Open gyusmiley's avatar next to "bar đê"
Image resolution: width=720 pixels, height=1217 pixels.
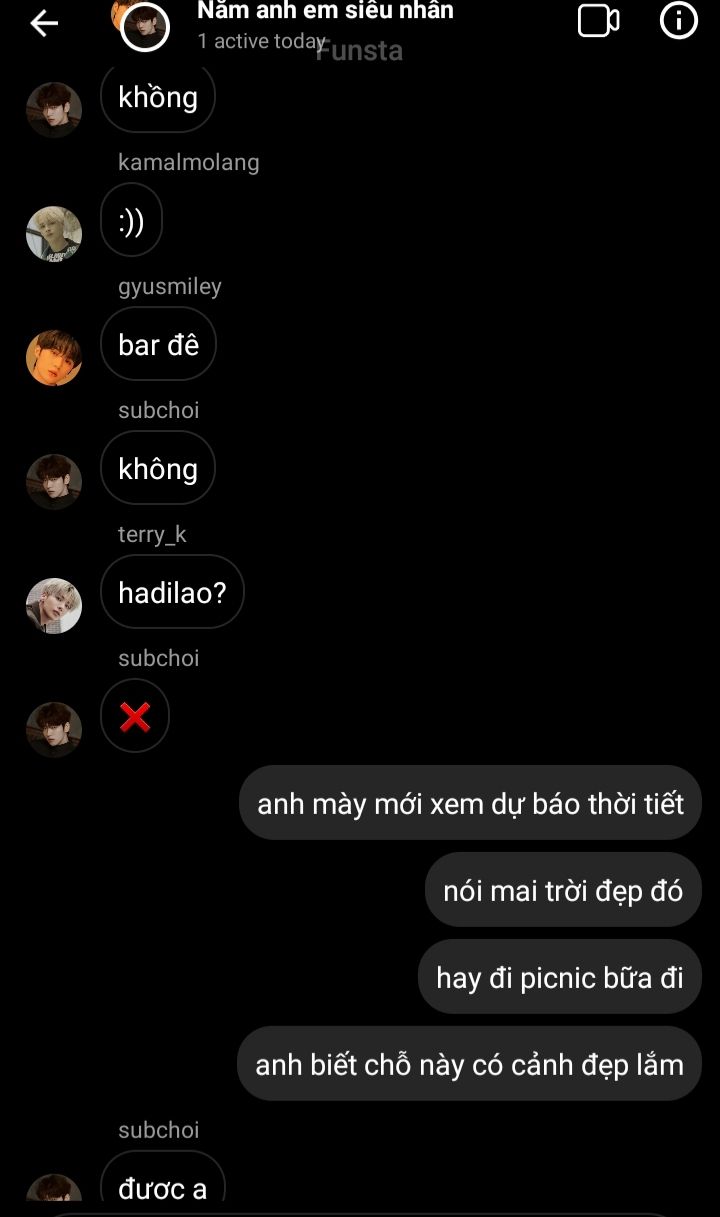pos(54,358)
